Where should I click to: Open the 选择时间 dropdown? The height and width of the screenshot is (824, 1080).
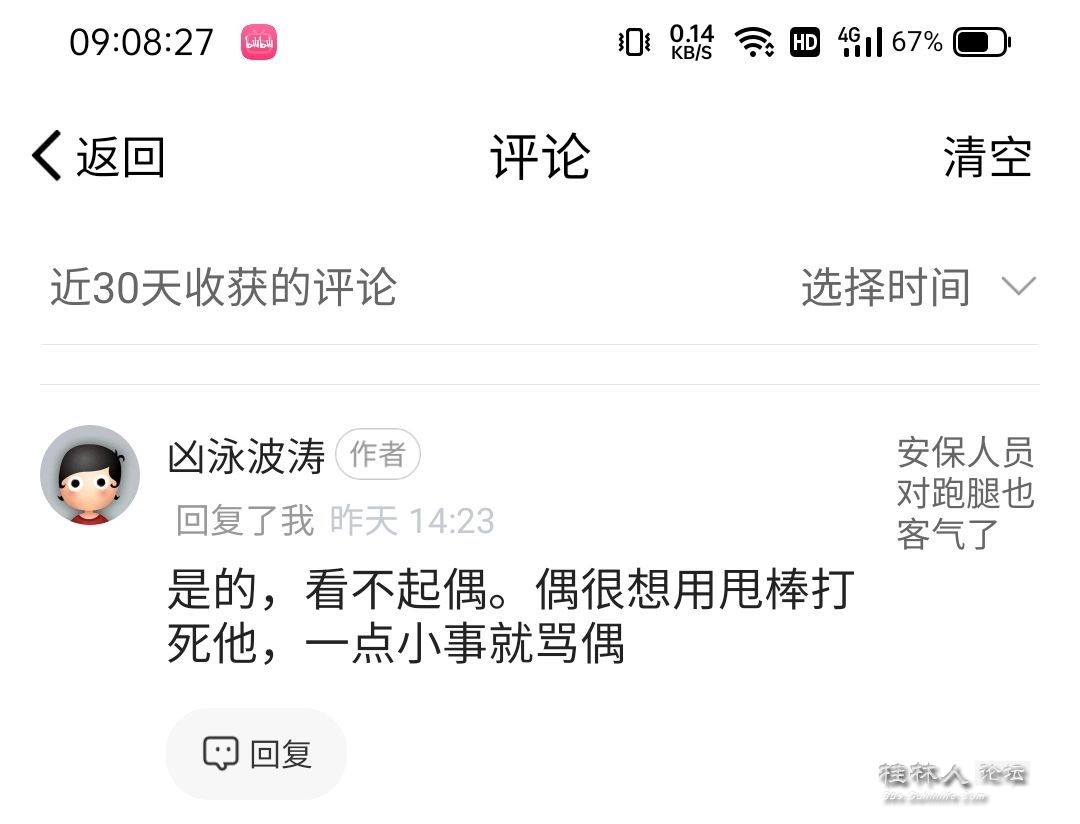(917, 288)
